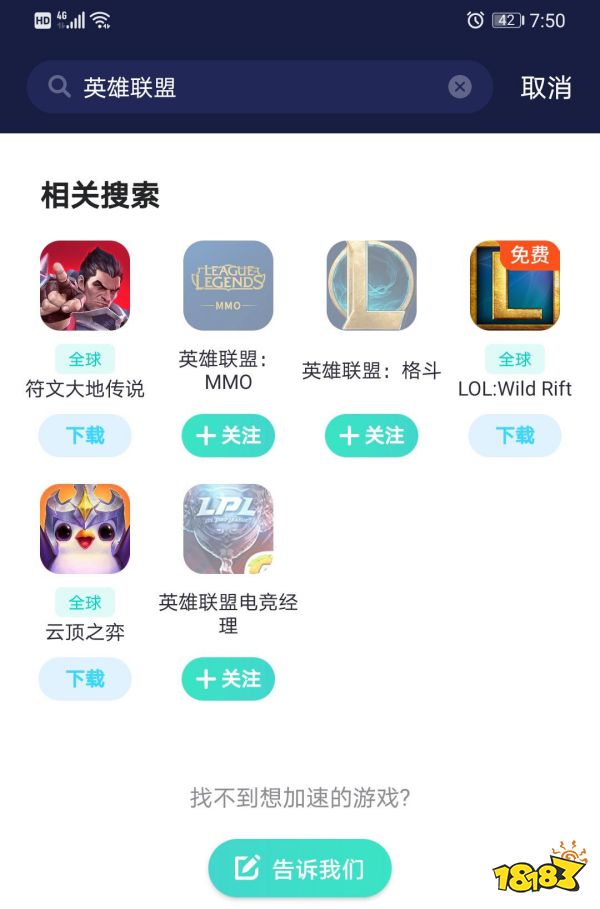Follow 英雄联盟：MMO with 关注
This screenshot has height=909, width=600.
pyautogui.click(x=228, y=435)
